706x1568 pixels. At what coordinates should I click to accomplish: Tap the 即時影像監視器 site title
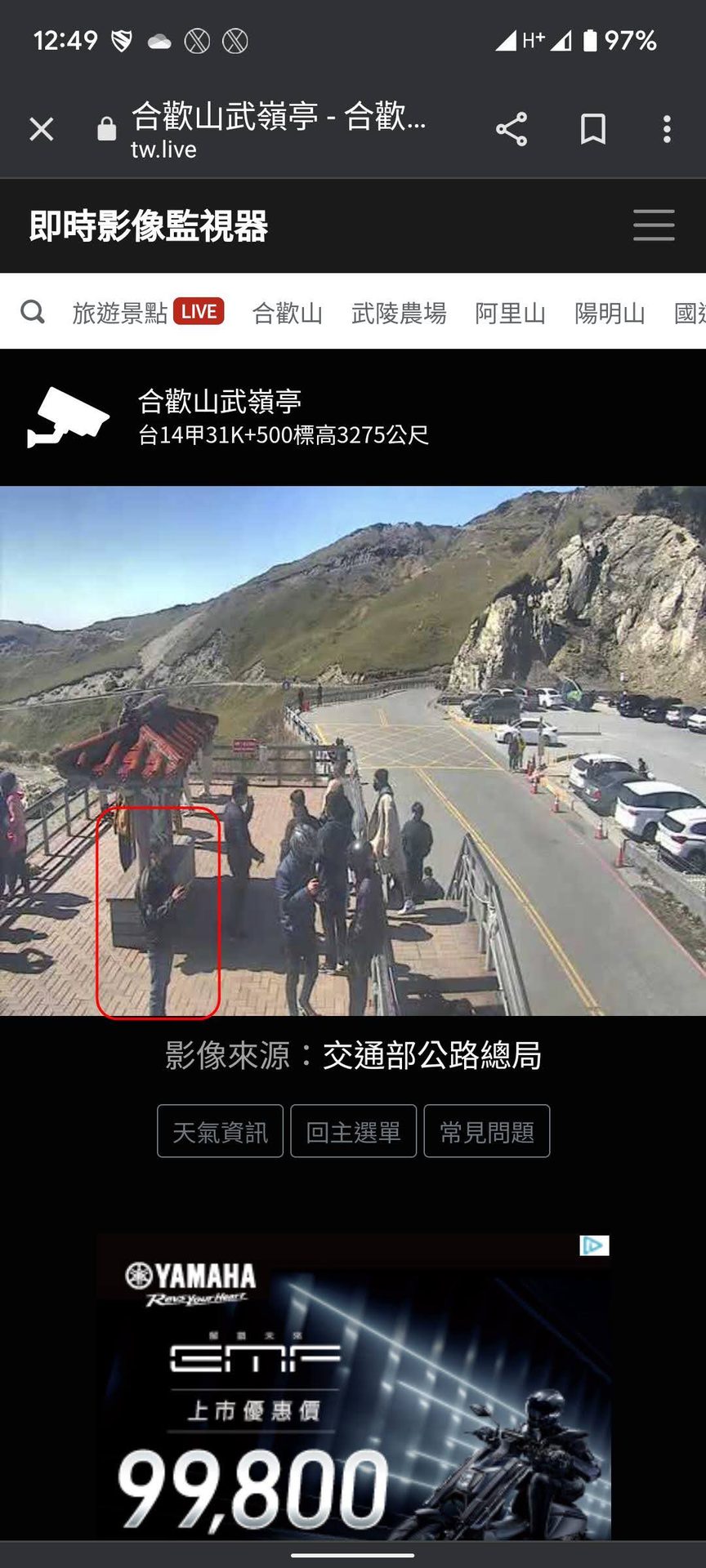(149, 225)
